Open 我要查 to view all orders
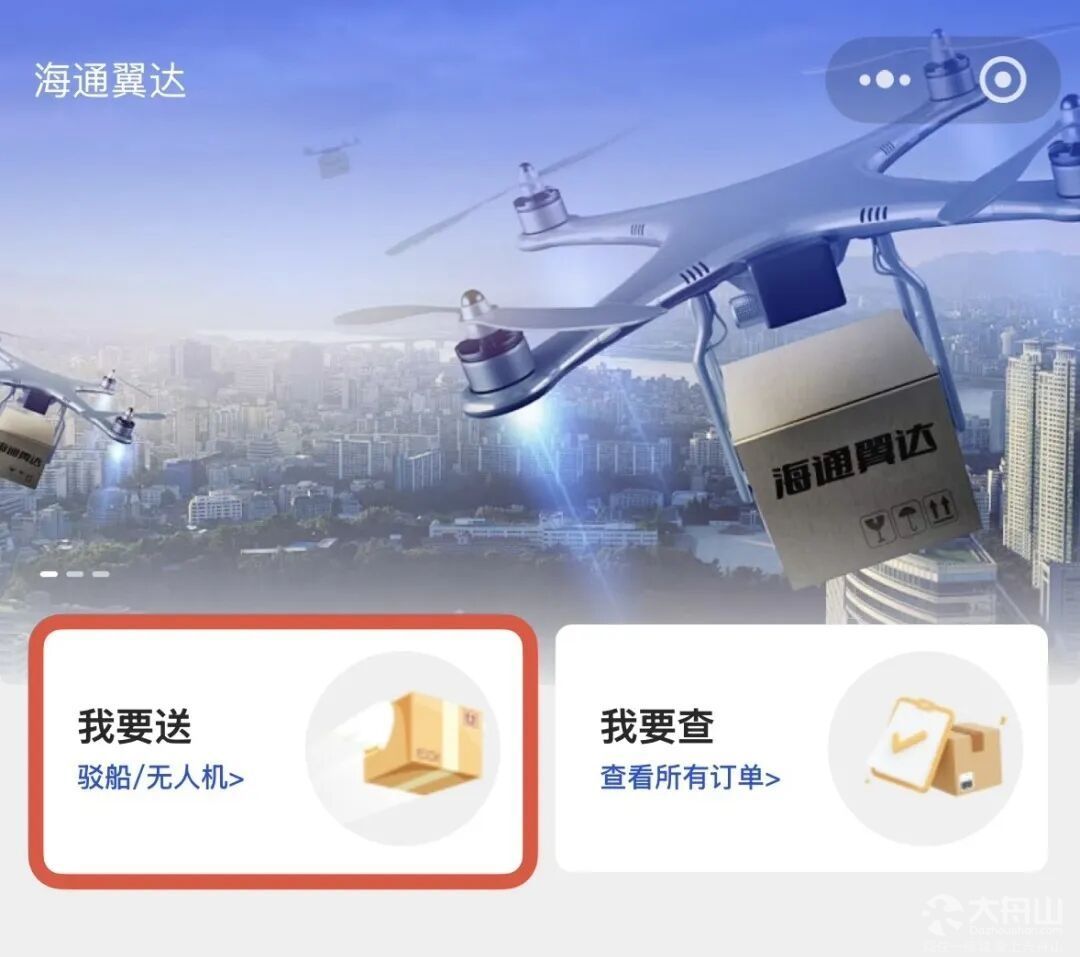The width and height of the screenshot is (1080, 957). pos(800,750)
